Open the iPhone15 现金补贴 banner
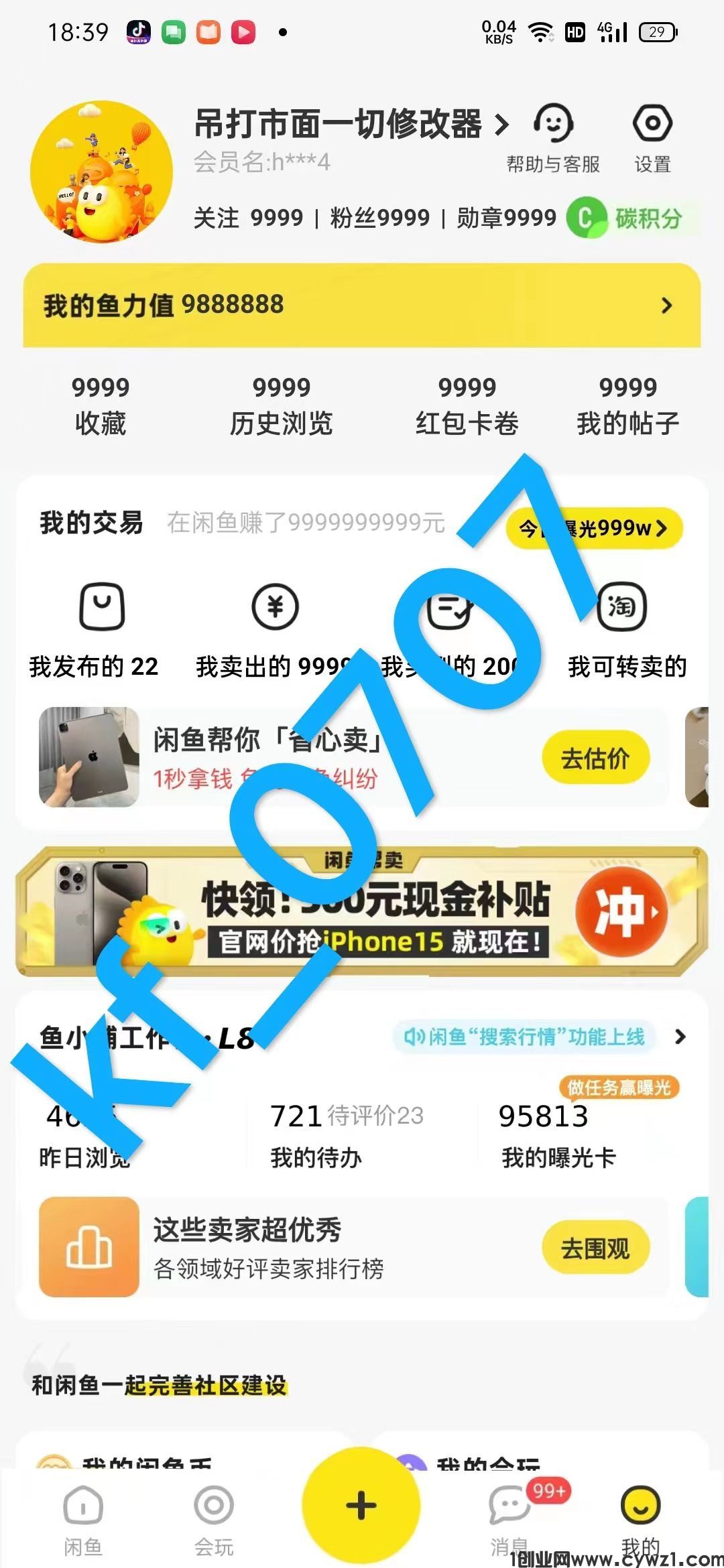This screenshot has height=1568, width=724. 362,913
